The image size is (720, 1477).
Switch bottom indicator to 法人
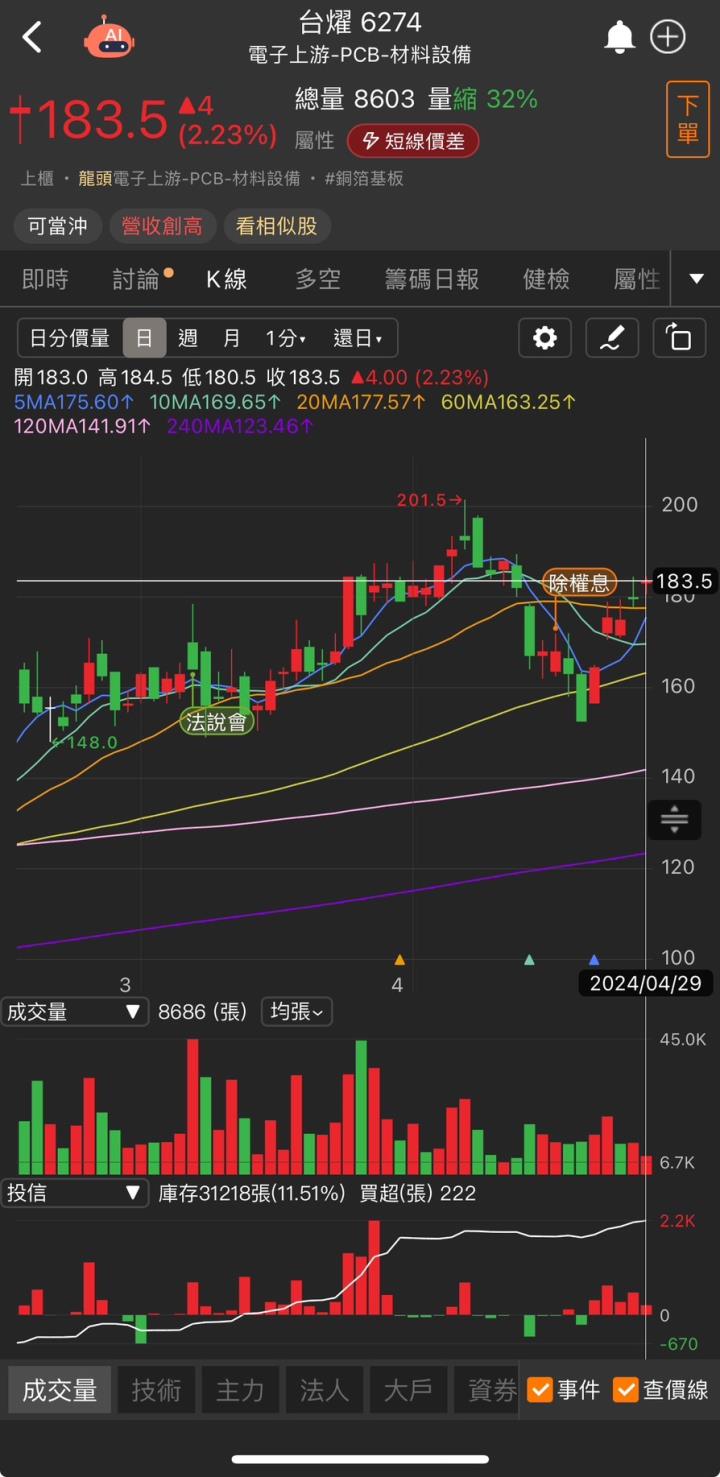324,1390
